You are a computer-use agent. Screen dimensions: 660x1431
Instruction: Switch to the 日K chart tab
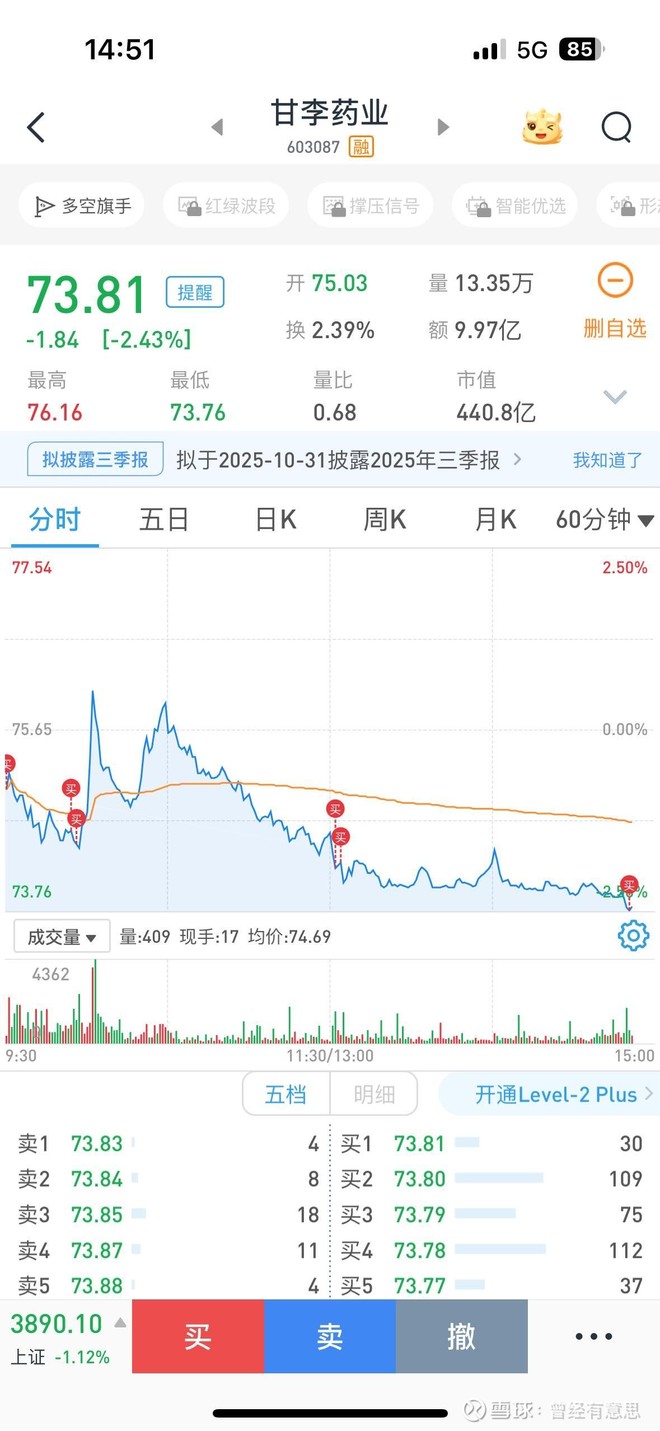point(275,519)
